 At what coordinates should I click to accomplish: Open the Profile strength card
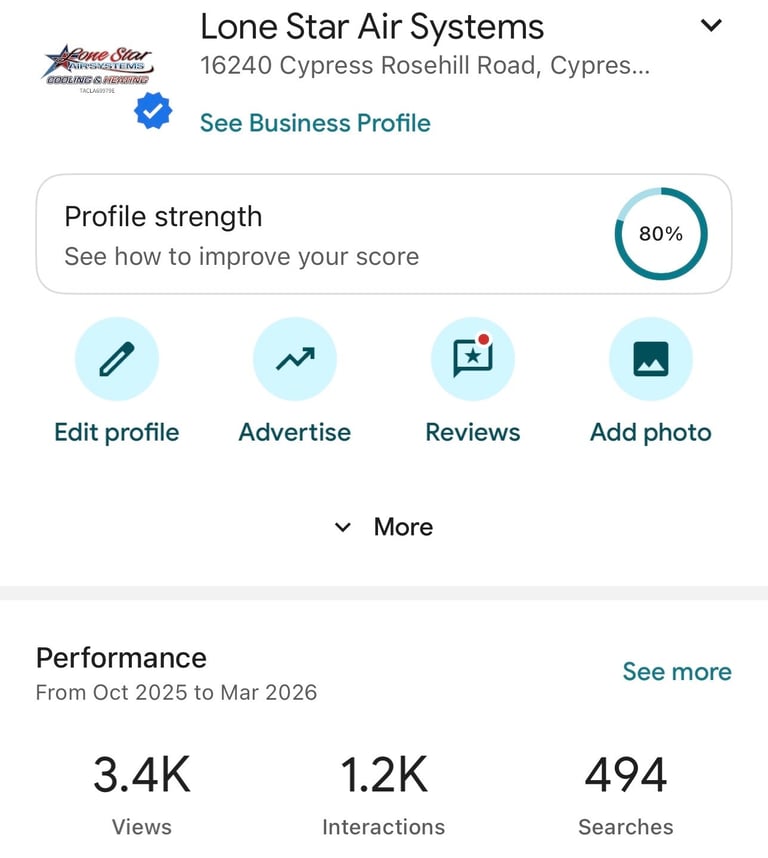point(384,235)
